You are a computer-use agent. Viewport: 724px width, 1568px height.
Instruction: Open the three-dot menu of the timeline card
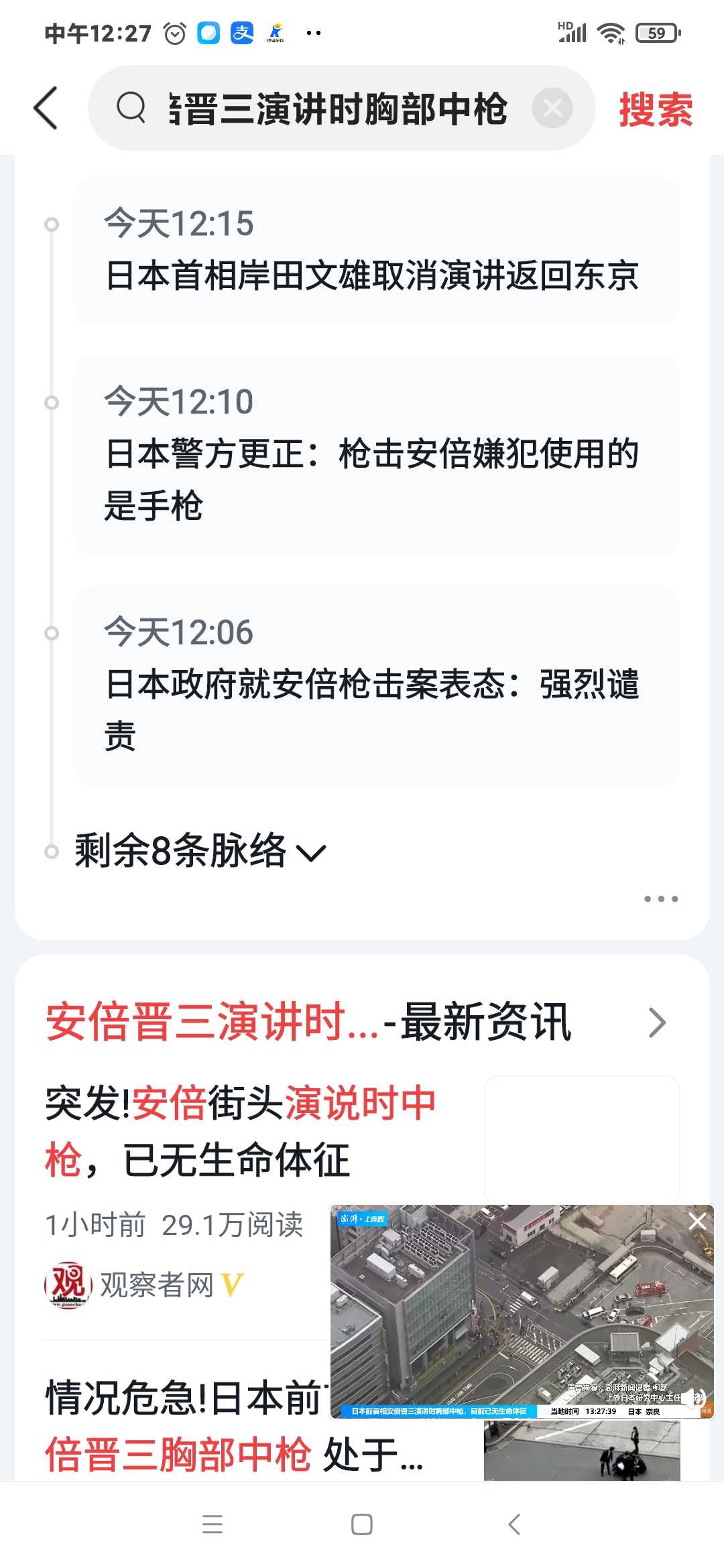[x=661, y=899]
